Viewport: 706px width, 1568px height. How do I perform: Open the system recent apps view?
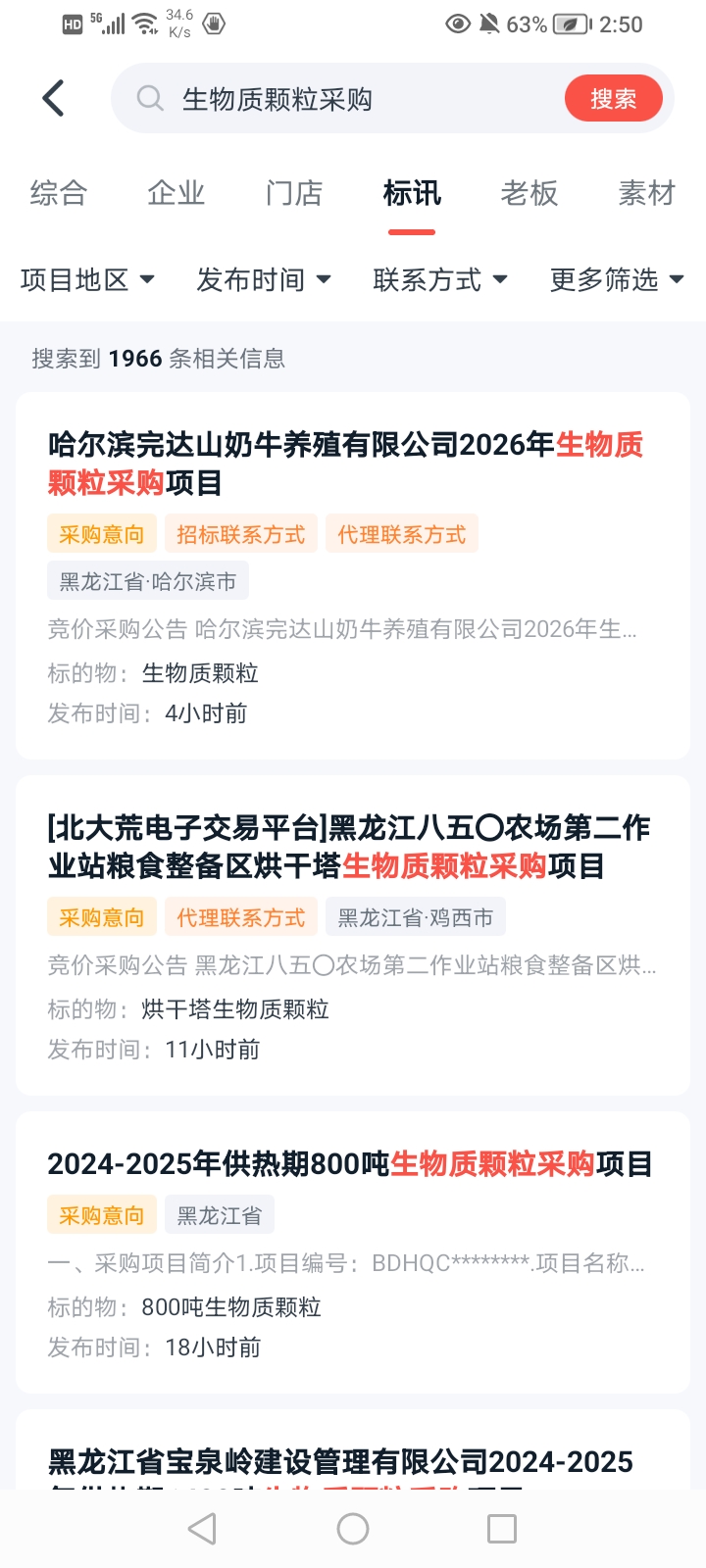tap(502, 1529)
